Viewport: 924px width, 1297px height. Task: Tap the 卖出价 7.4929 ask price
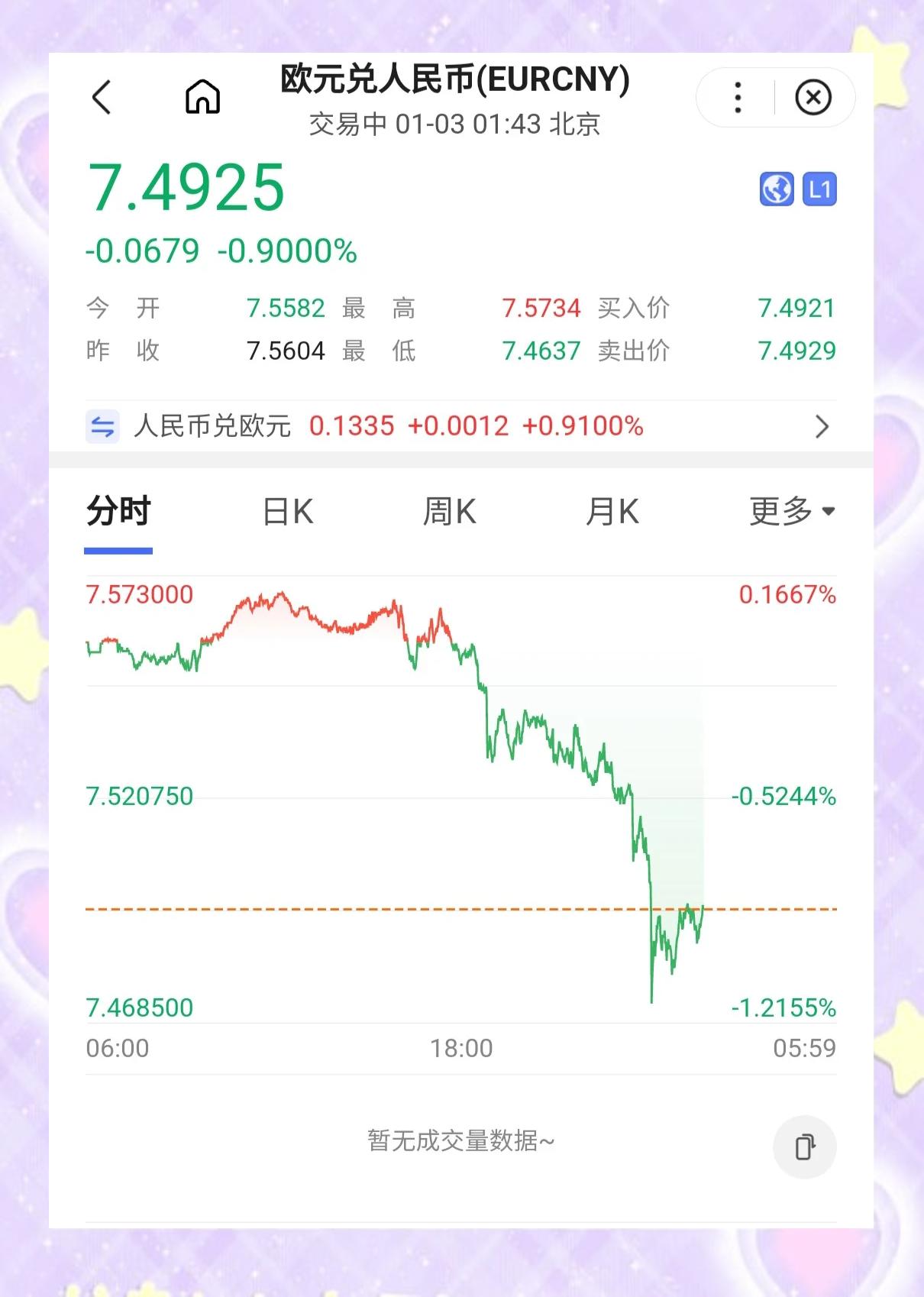[795, 351]
